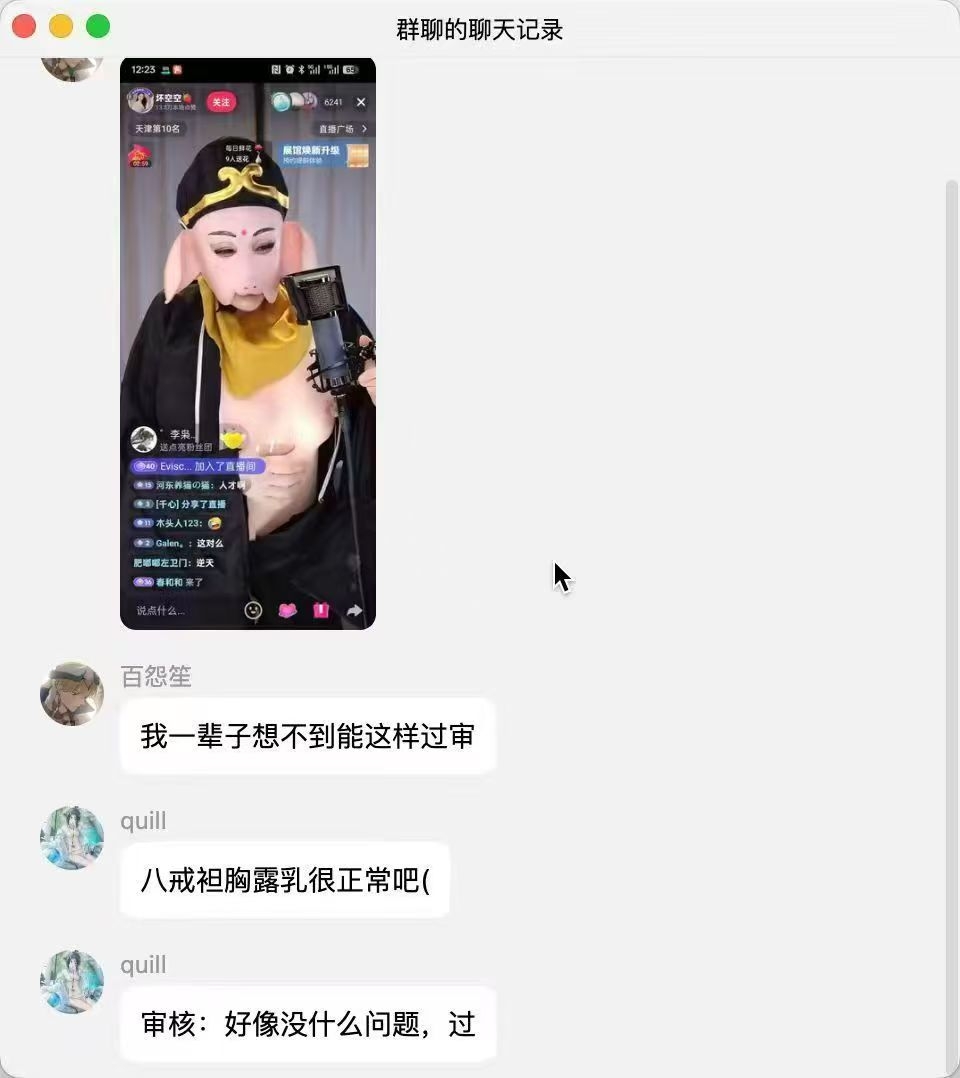This screenshot has height=1078, width=960.
Task: Close the 群聊的聊天记录 window
Action: [x=24, y=27]
